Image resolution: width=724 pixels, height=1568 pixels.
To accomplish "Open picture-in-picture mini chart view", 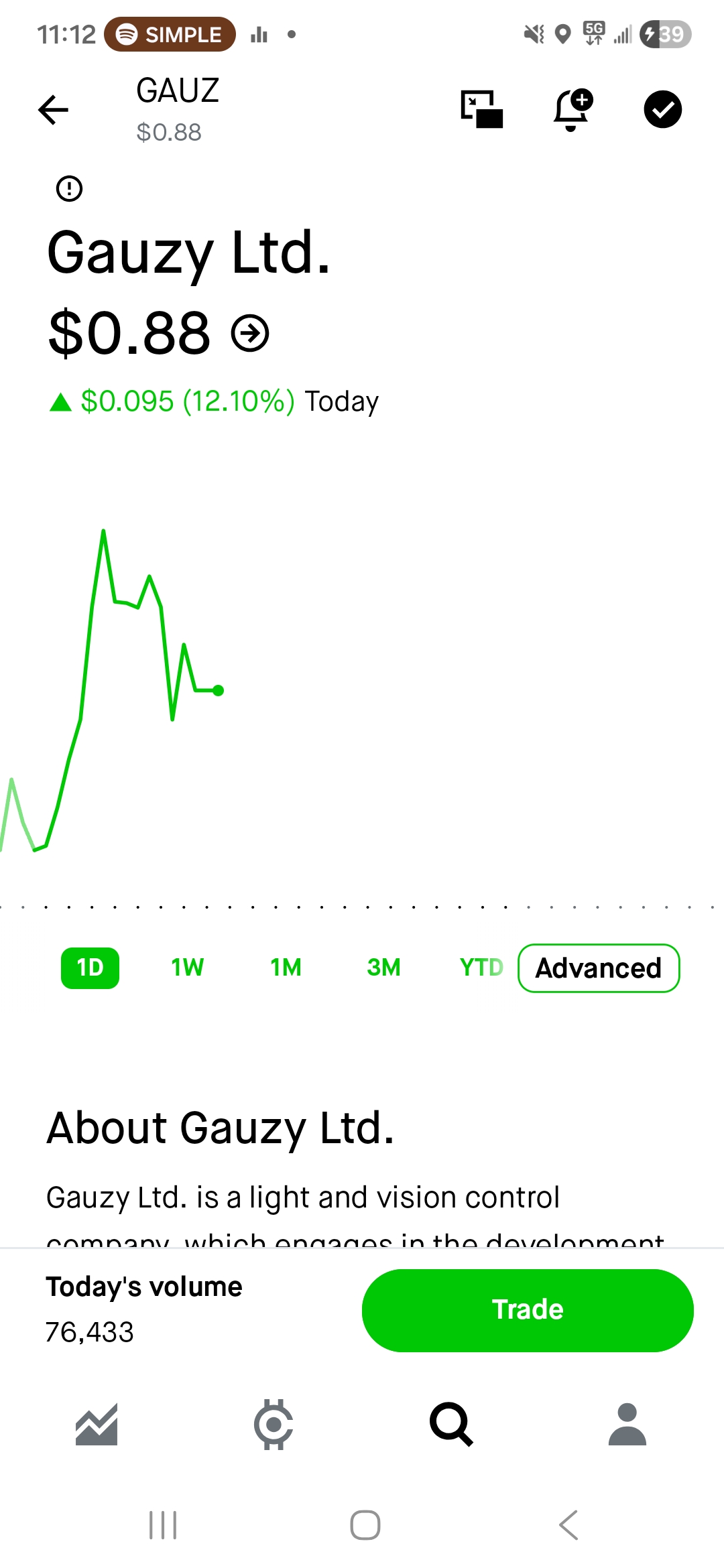I will [482, 109].
